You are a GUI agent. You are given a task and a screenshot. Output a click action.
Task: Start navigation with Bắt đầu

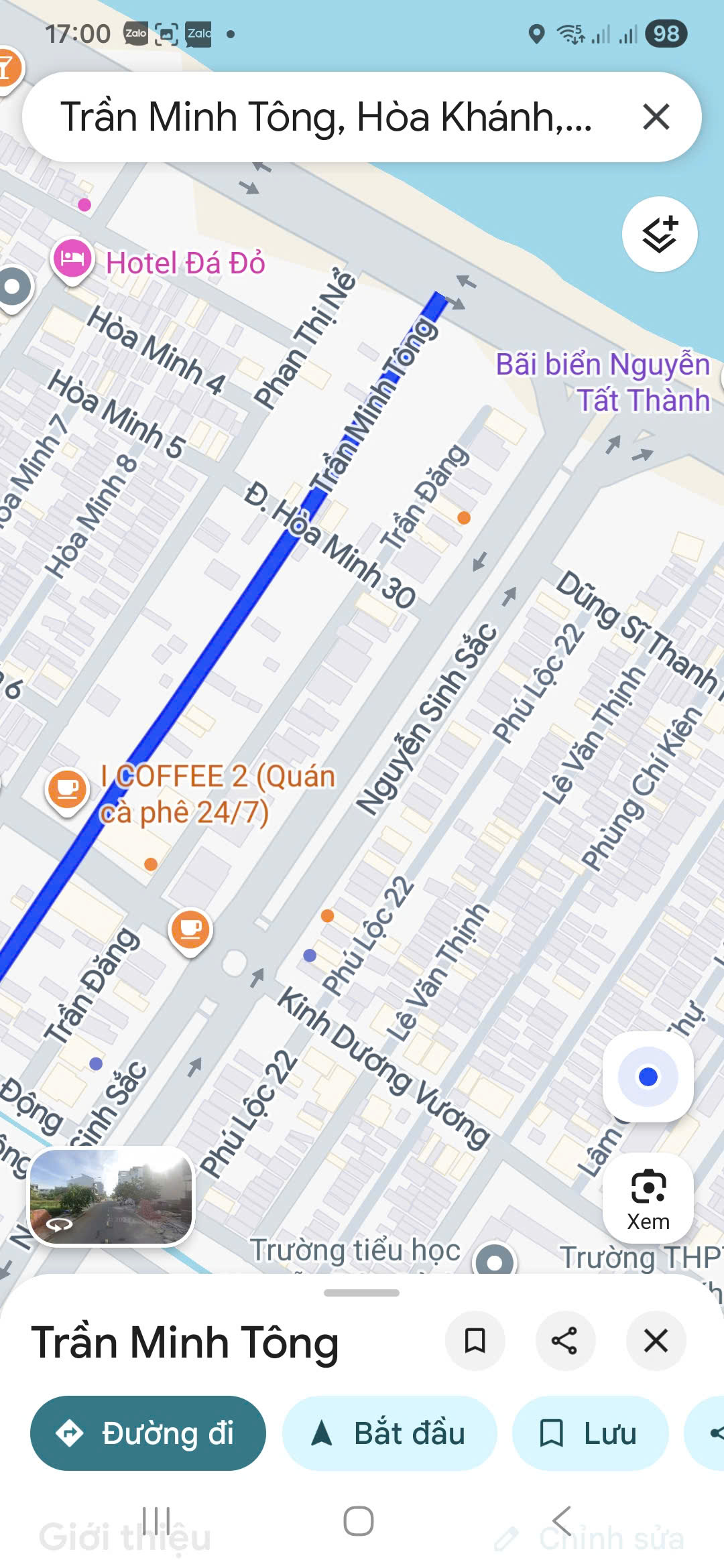pyautogui.click(x=389, y=1433)
